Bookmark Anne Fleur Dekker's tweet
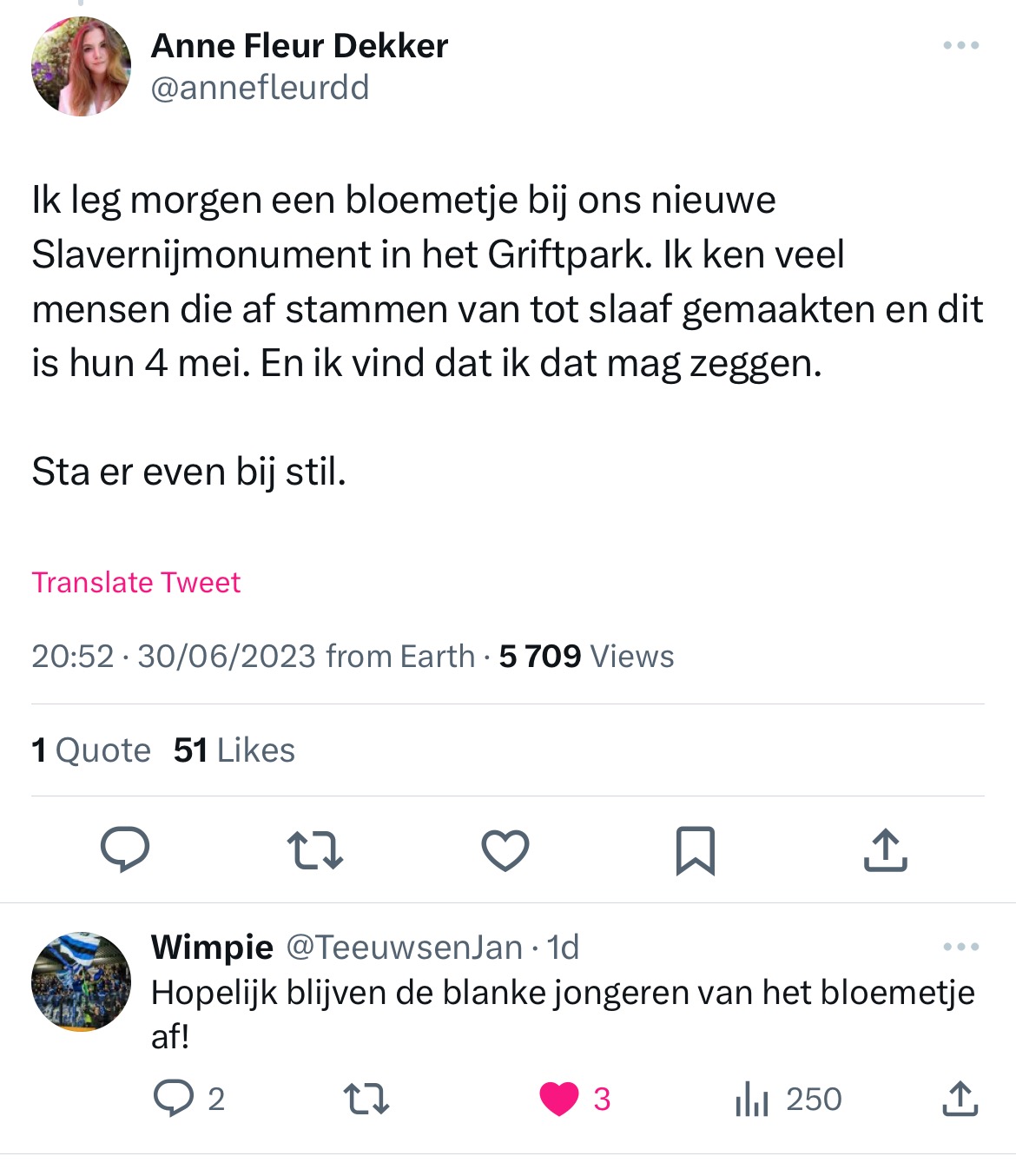 (x=695, y=849)
